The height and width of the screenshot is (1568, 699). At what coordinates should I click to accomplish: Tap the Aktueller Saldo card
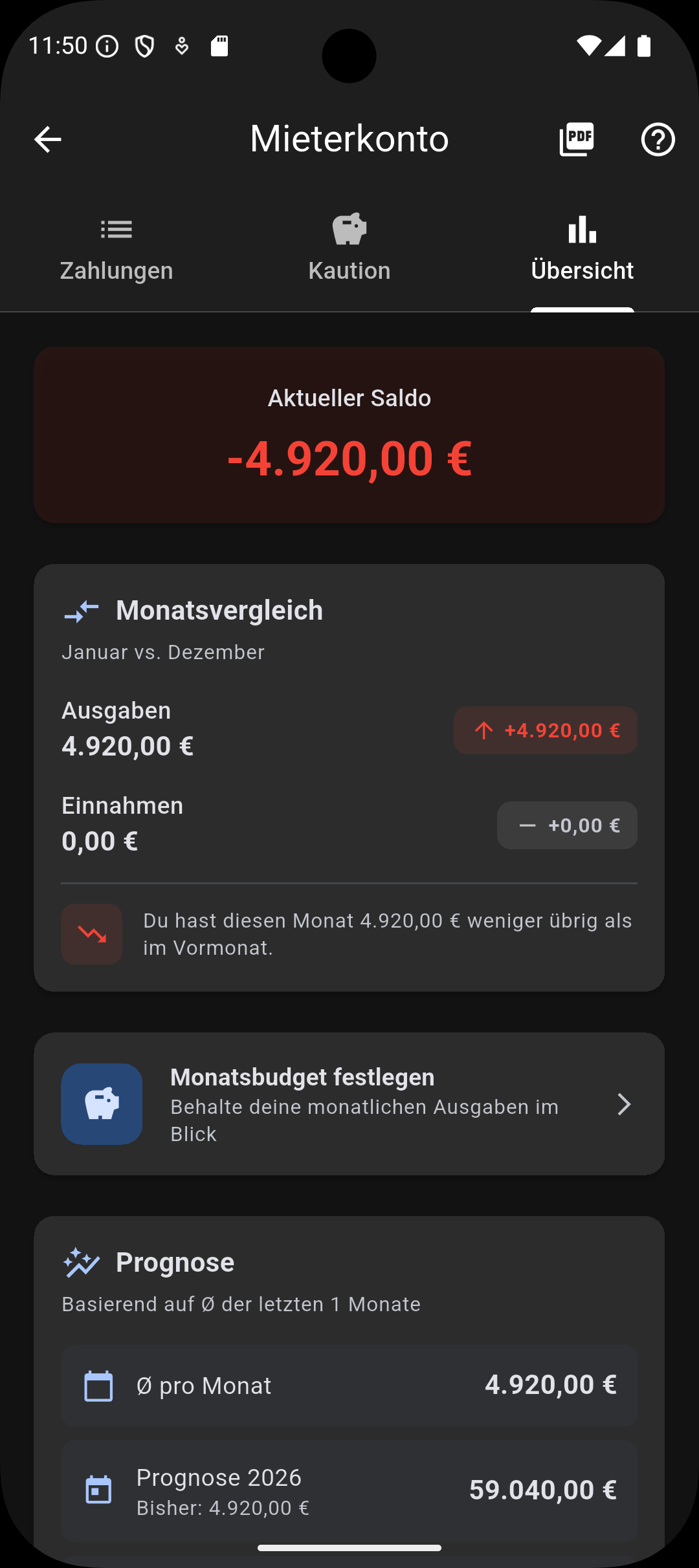pos(349,433)
